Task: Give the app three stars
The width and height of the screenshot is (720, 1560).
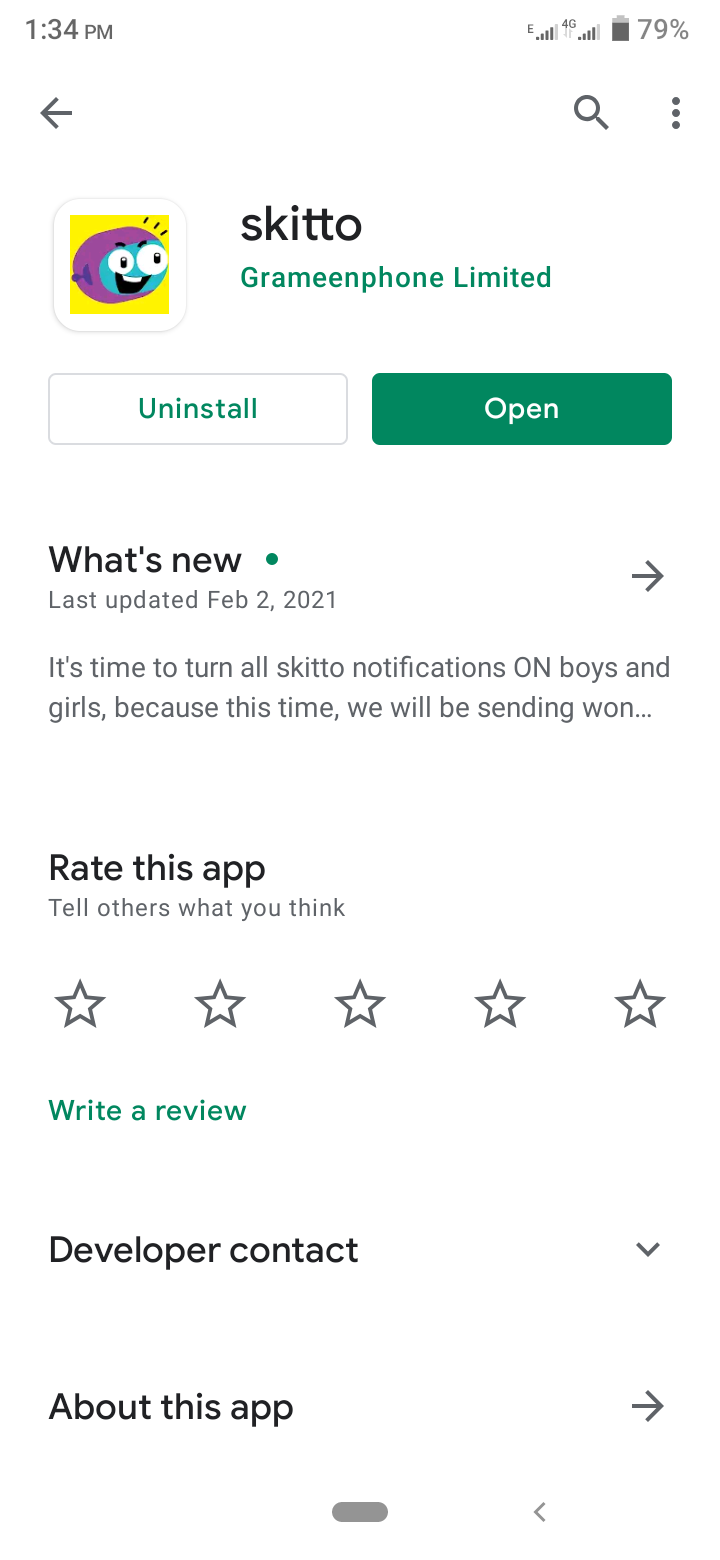Action: (x=360, y=1004)
